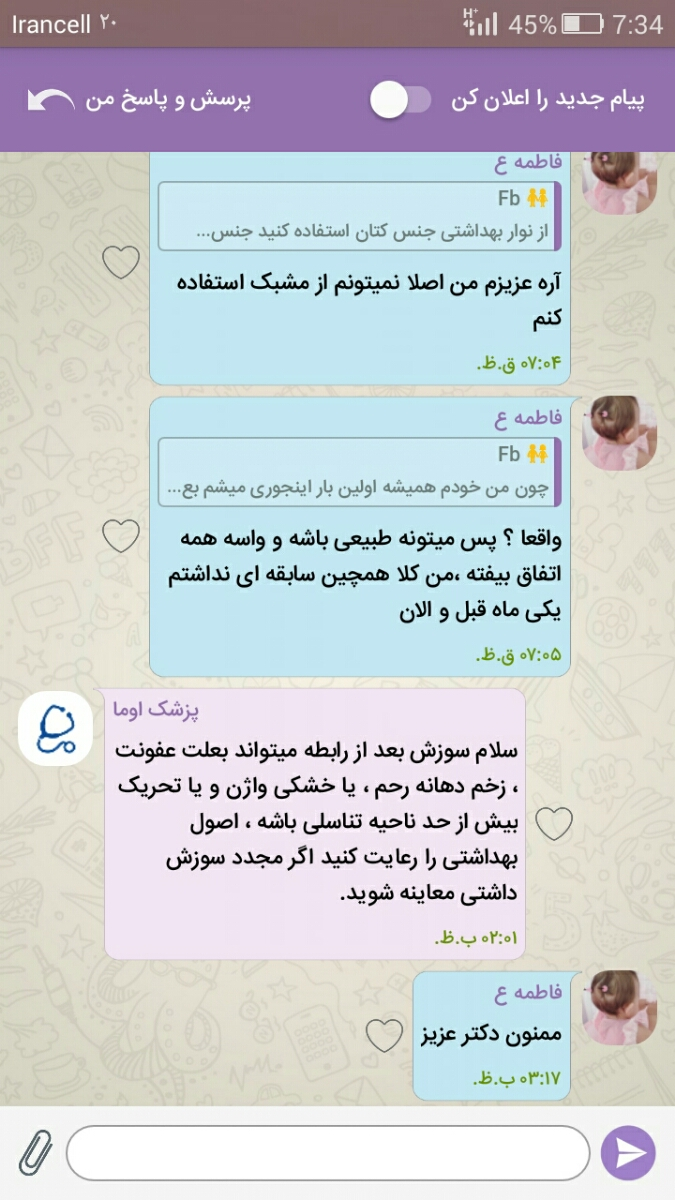Focus the message text field
Screen dimensions: 675x1200
tap(328, 1153)
